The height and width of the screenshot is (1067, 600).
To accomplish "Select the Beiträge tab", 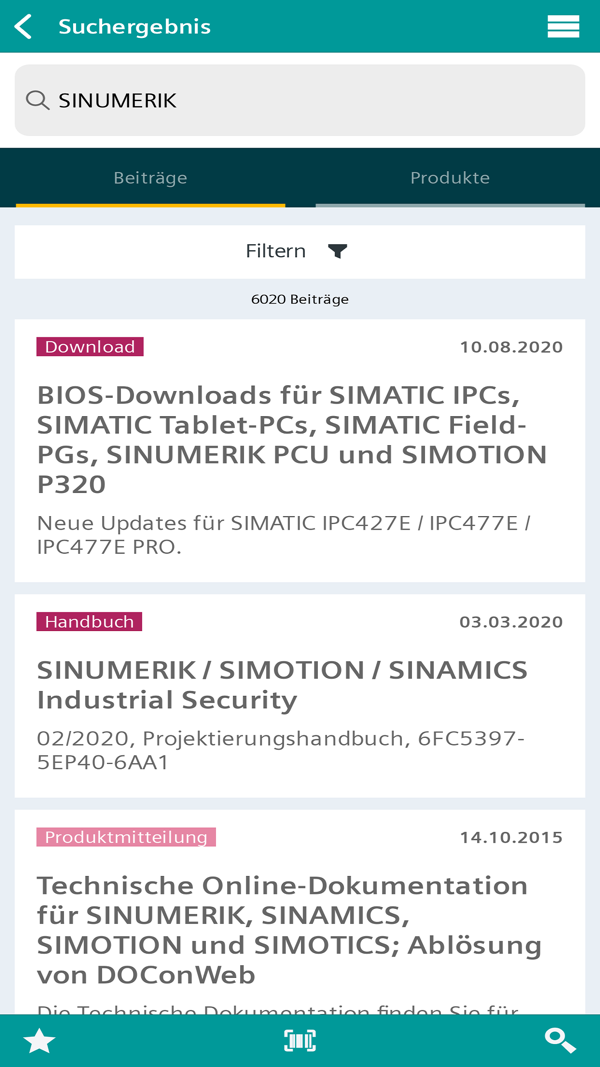I will pyautogui.click(x=150, y=178).
